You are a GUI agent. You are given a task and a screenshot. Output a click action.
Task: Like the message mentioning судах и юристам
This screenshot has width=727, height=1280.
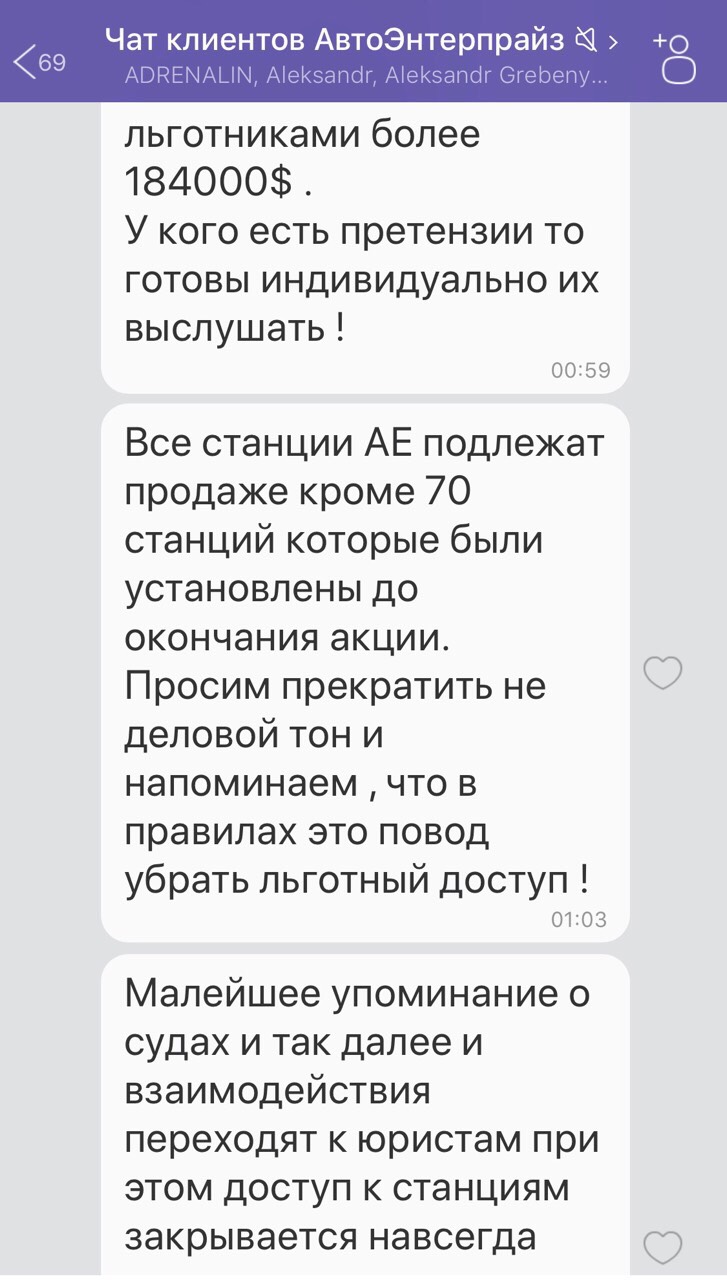coord(662,1247)
